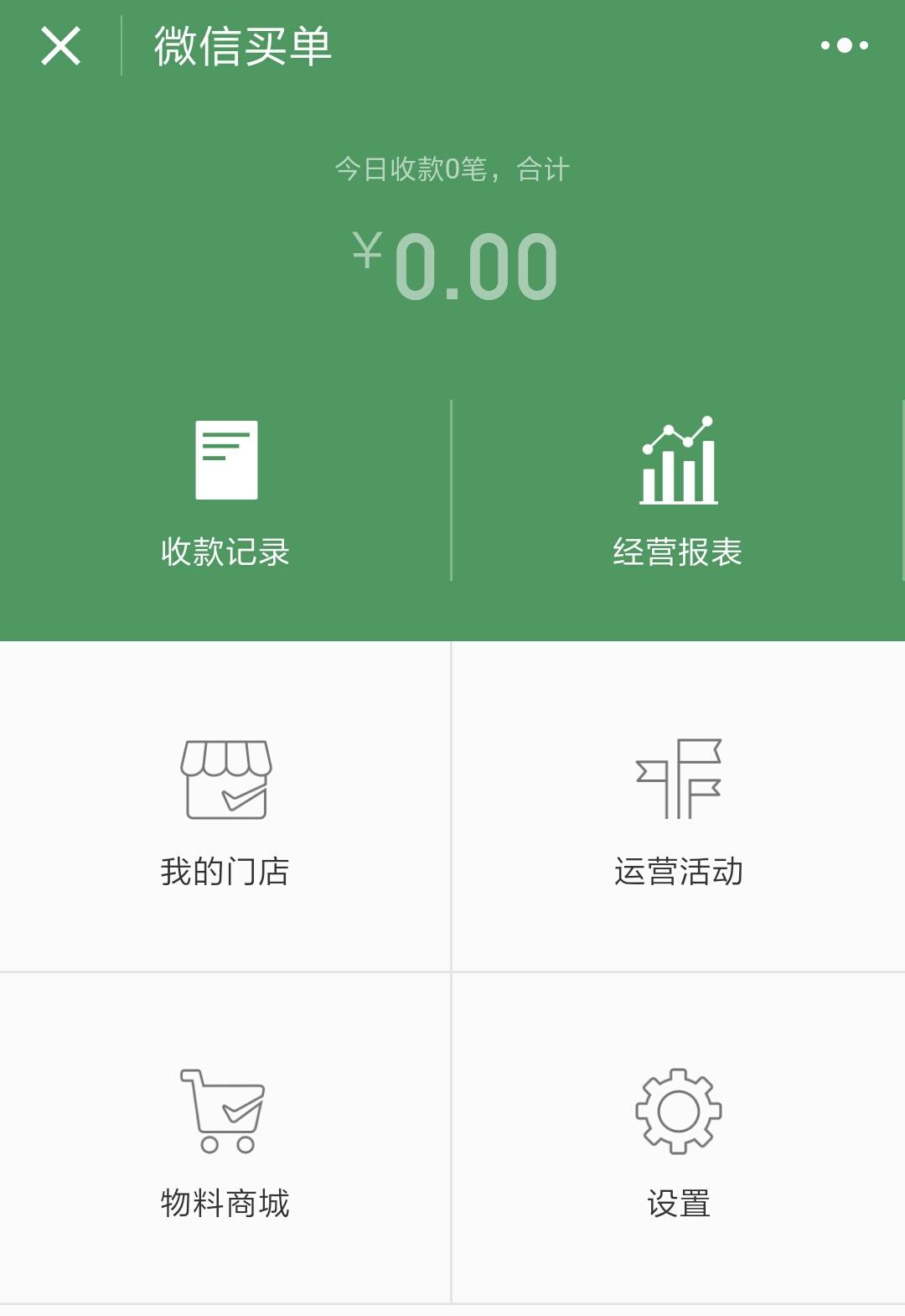
Task: Open the three-dot more options menu
Action: (x=844, y=45)
